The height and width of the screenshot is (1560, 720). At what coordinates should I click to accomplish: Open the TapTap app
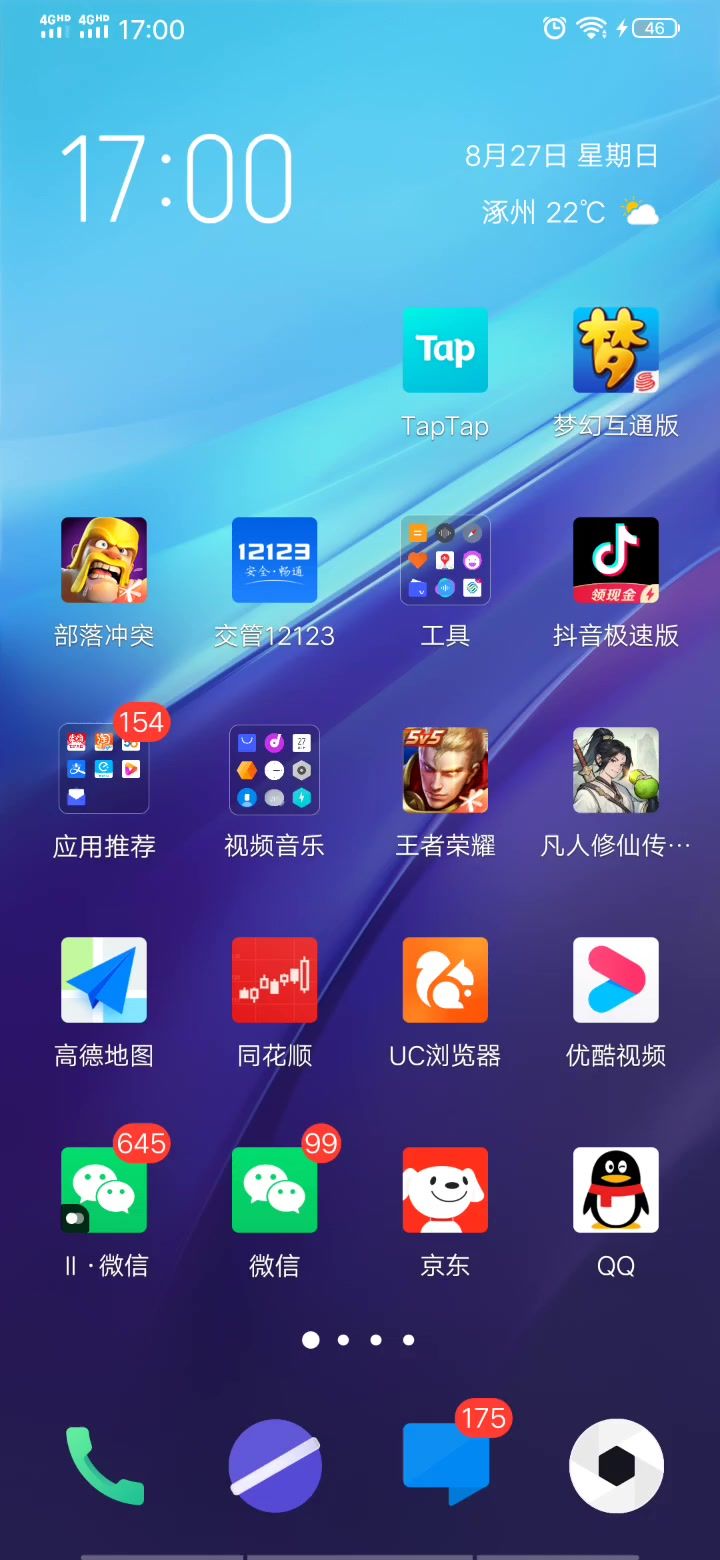445,350
